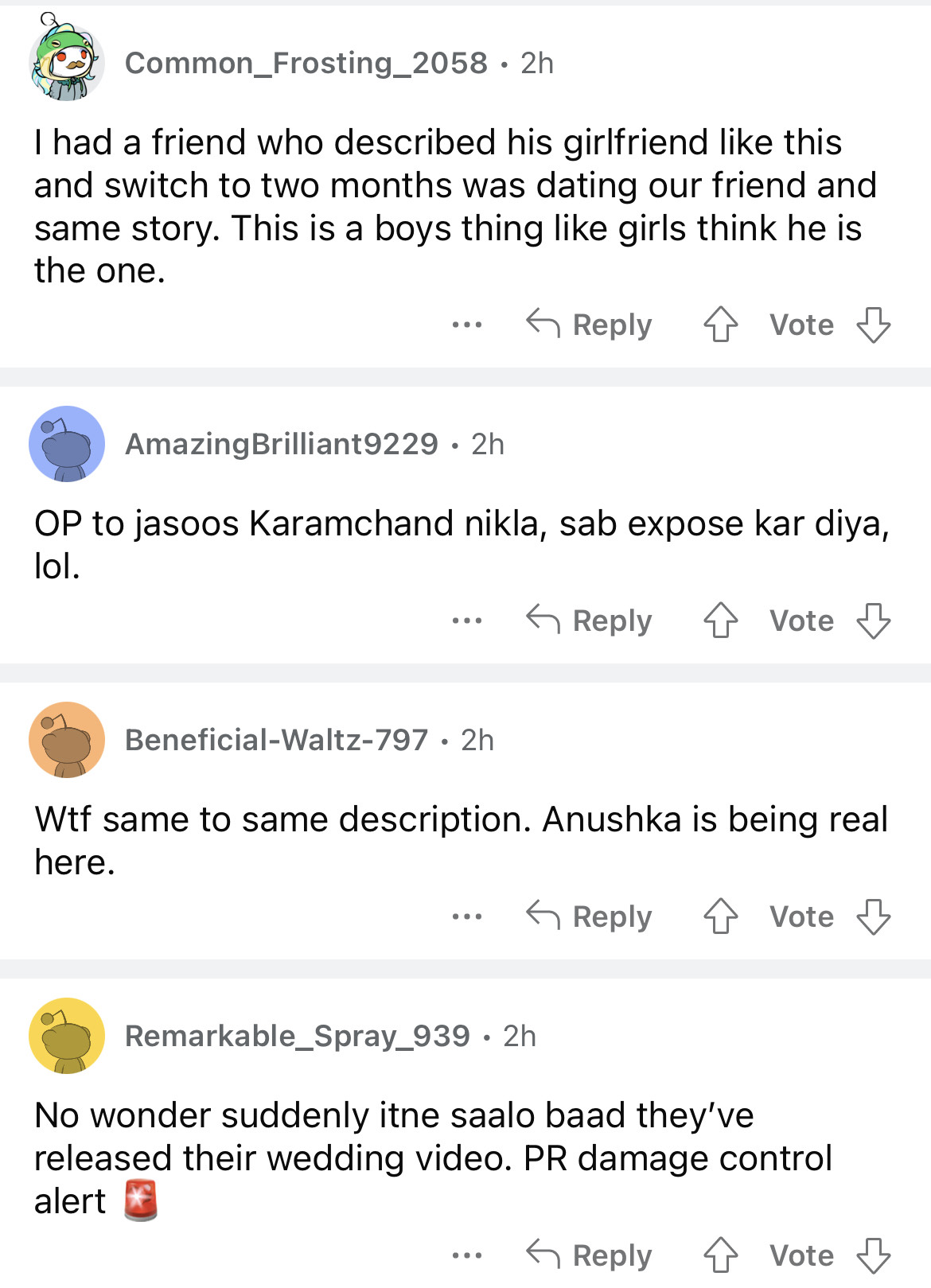View AmazingBrilliant9229's user profile
The height and width of the screenshot is (1288, 931).
coord(281,444)
